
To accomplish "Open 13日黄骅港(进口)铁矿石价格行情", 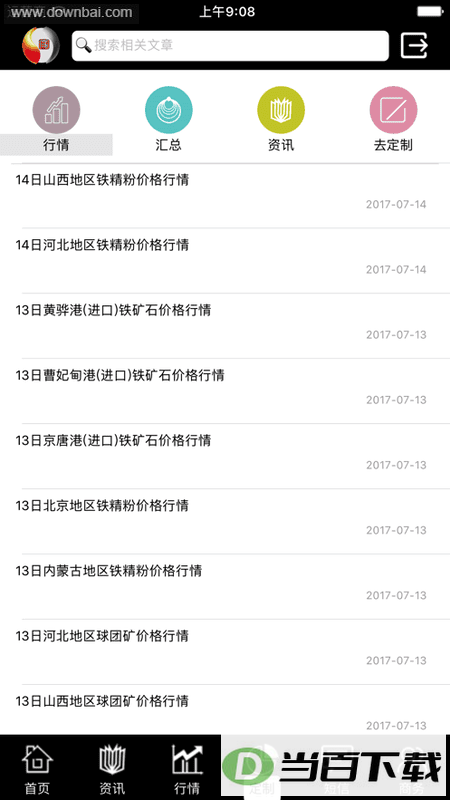I will [x=225, y=326].
